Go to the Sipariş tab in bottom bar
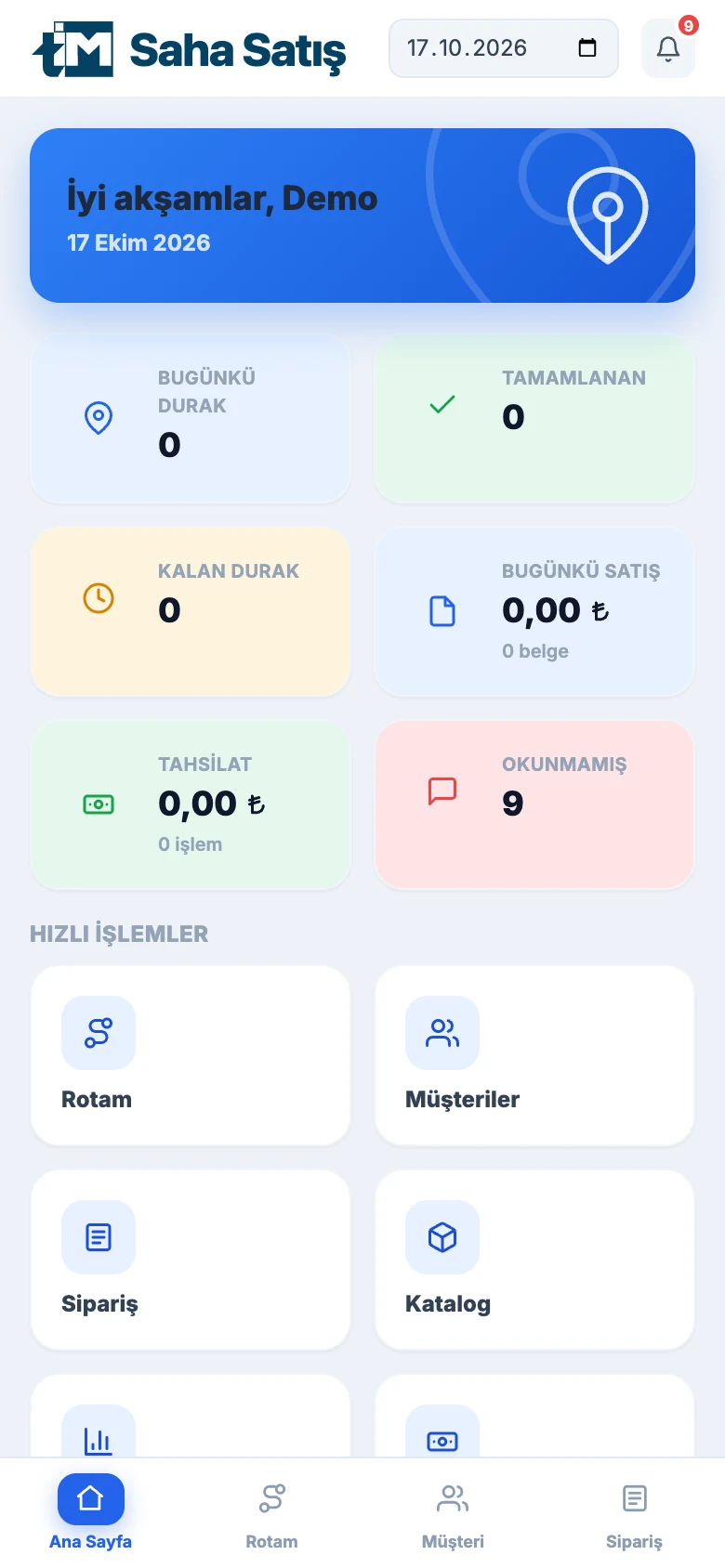725x1568 pixels. 634,1512
